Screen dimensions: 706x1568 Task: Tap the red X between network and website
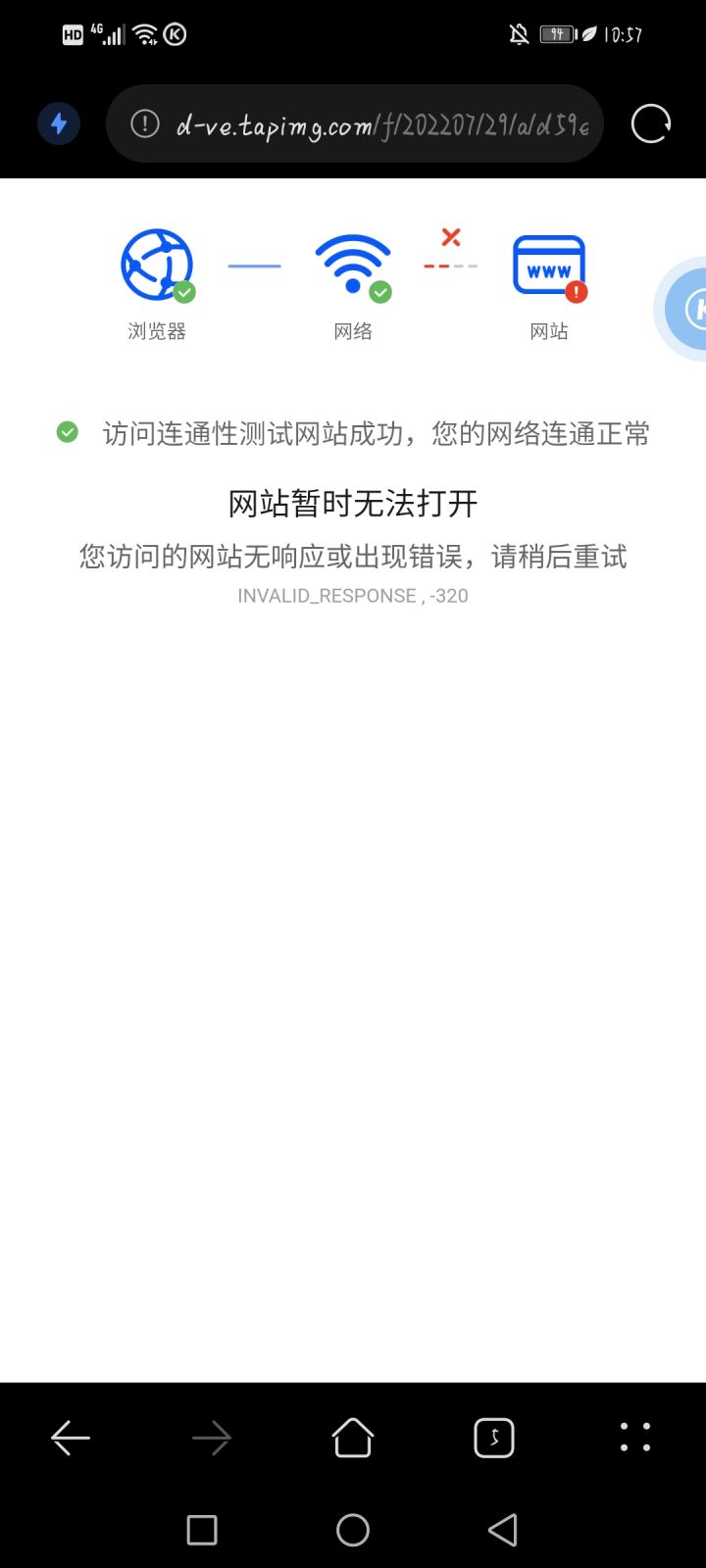point(450,236)
